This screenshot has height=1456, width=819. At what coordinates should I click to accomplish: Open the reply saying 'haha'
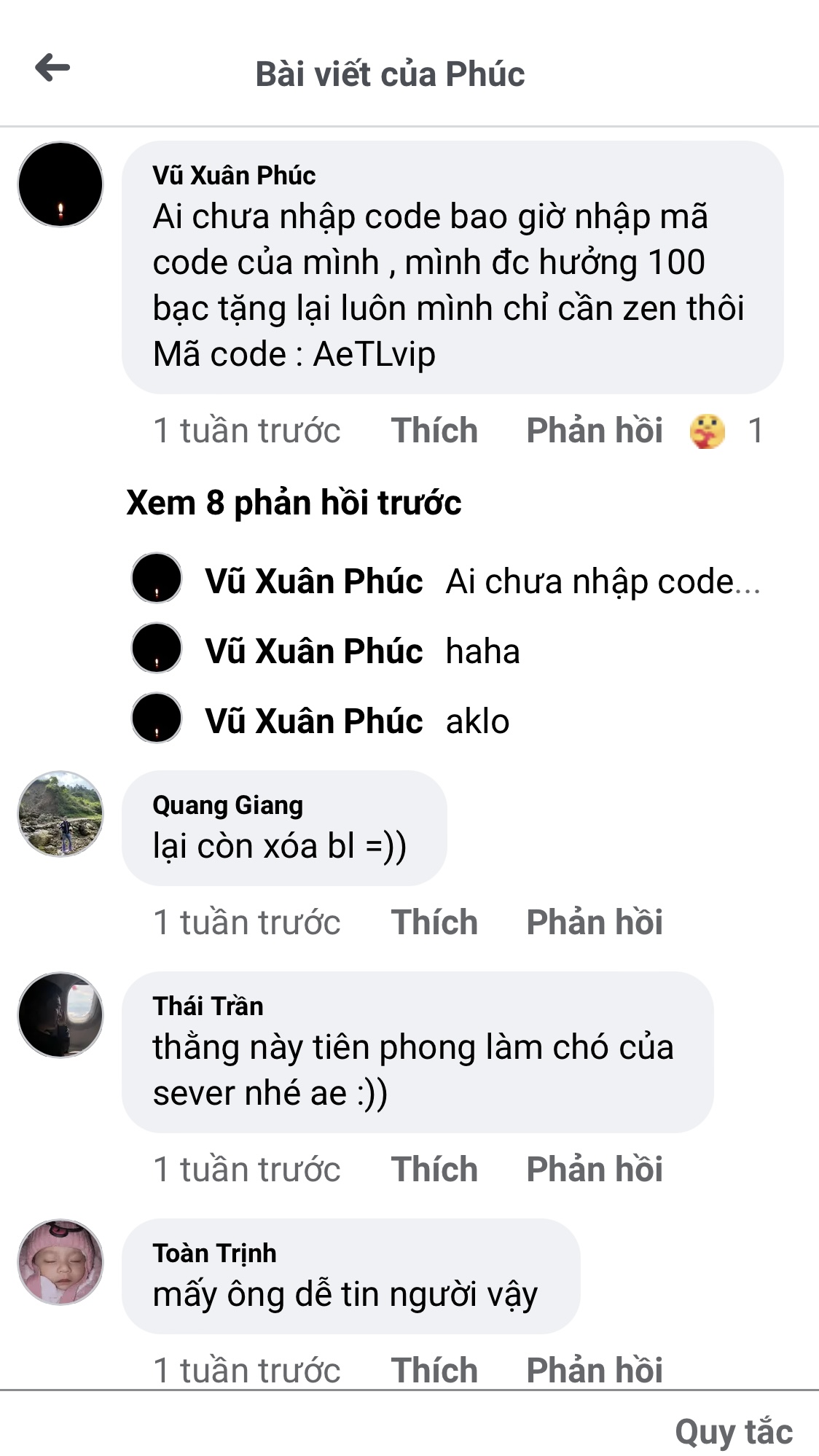pos(482,651)
